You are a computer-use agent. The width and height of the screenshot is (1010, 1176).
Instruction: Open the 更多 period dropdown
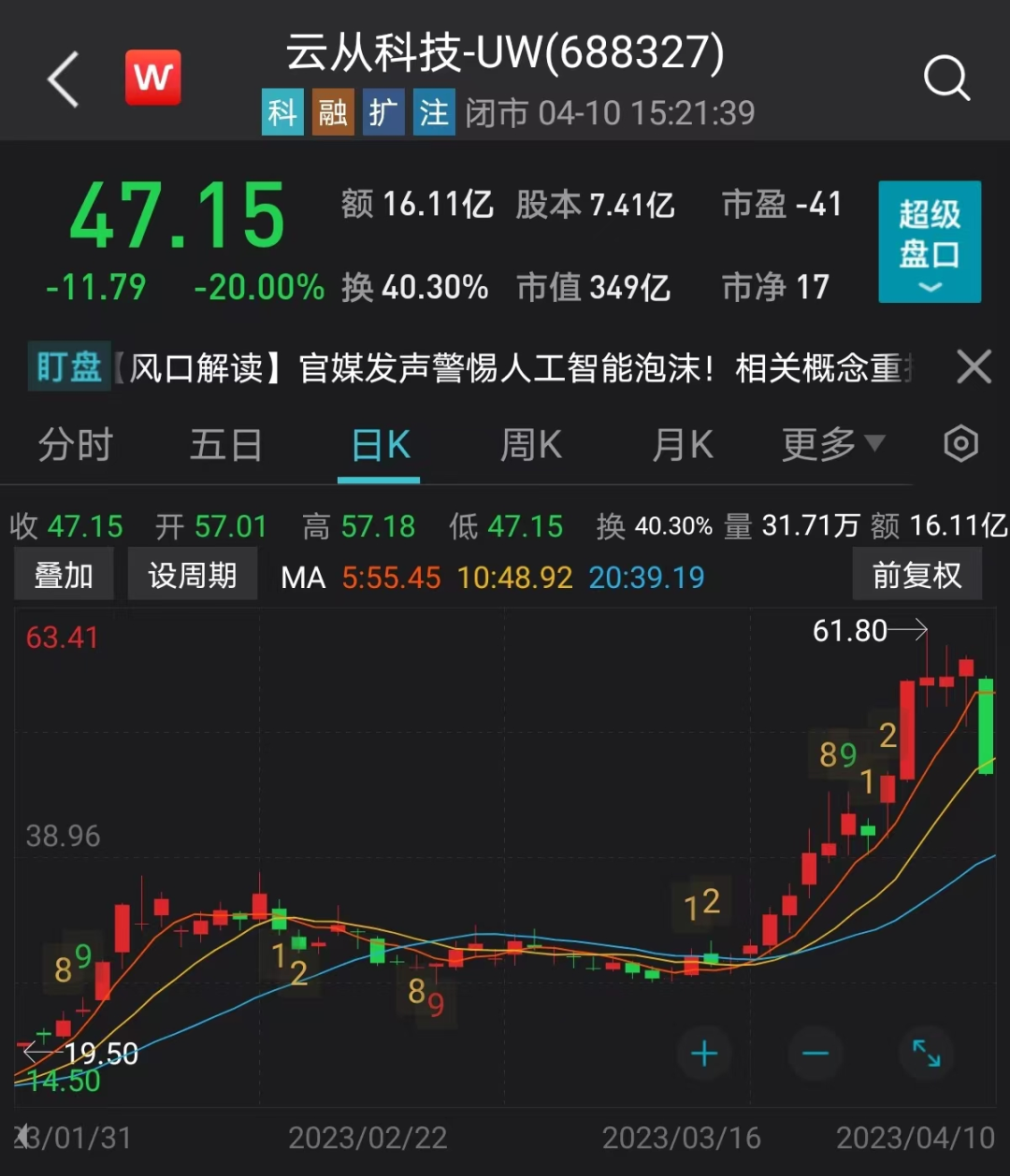pos(831,445)
